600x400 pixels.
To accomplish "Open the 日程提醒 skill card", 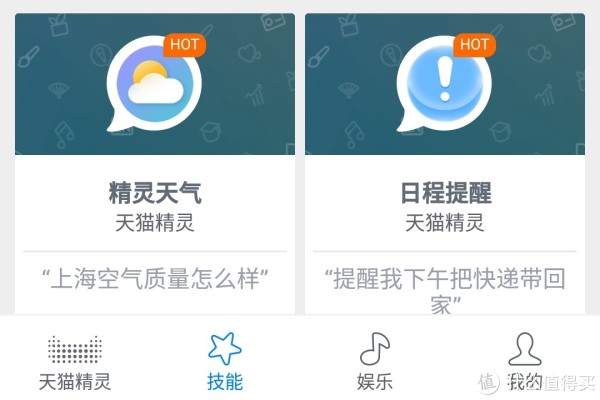I will coord(445,190).
